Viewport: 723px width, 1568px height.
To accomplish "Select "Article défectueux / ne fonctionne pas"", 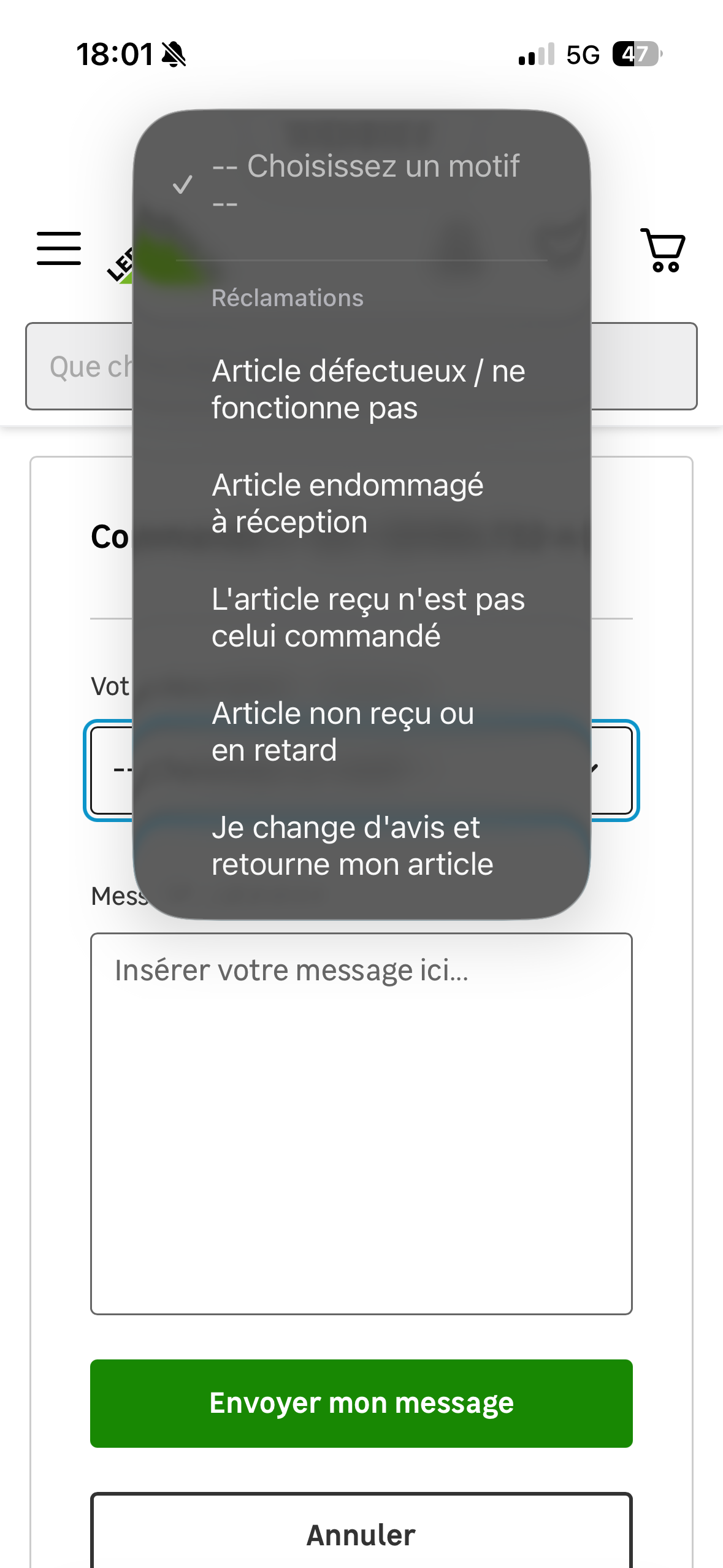I will [362, 390].
